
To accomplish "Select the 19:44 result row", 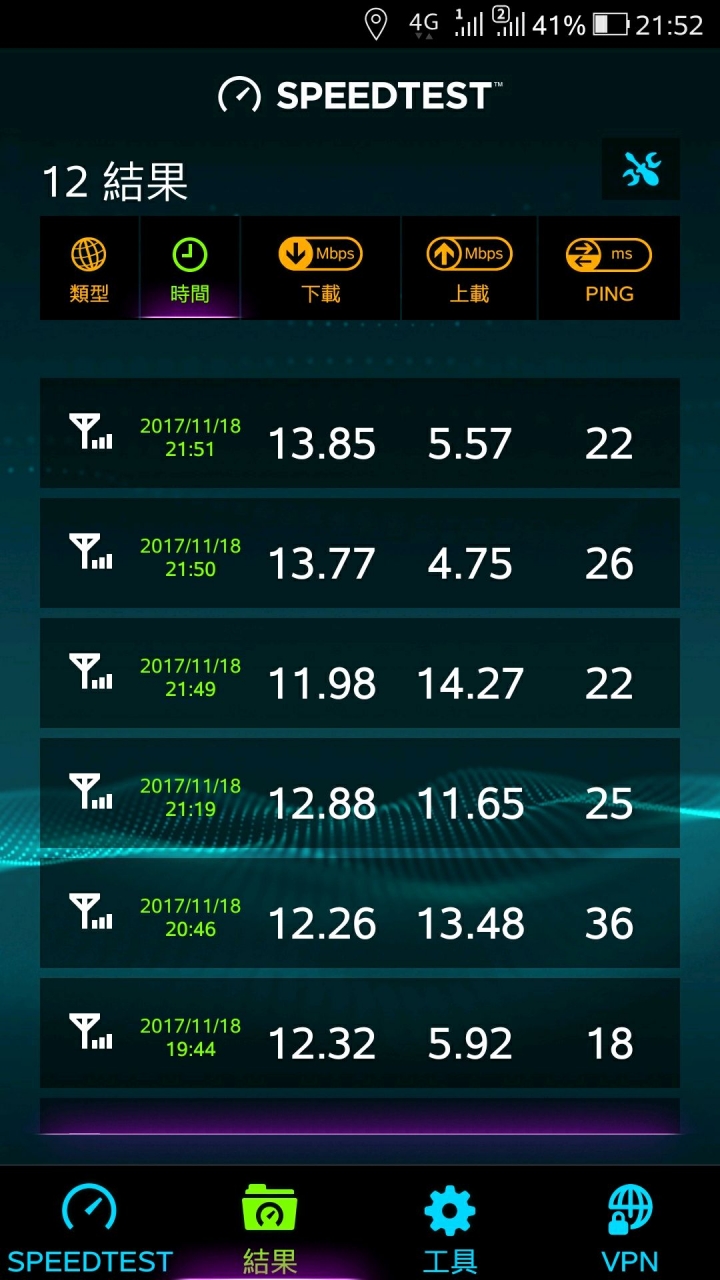I will point(360,1033).
